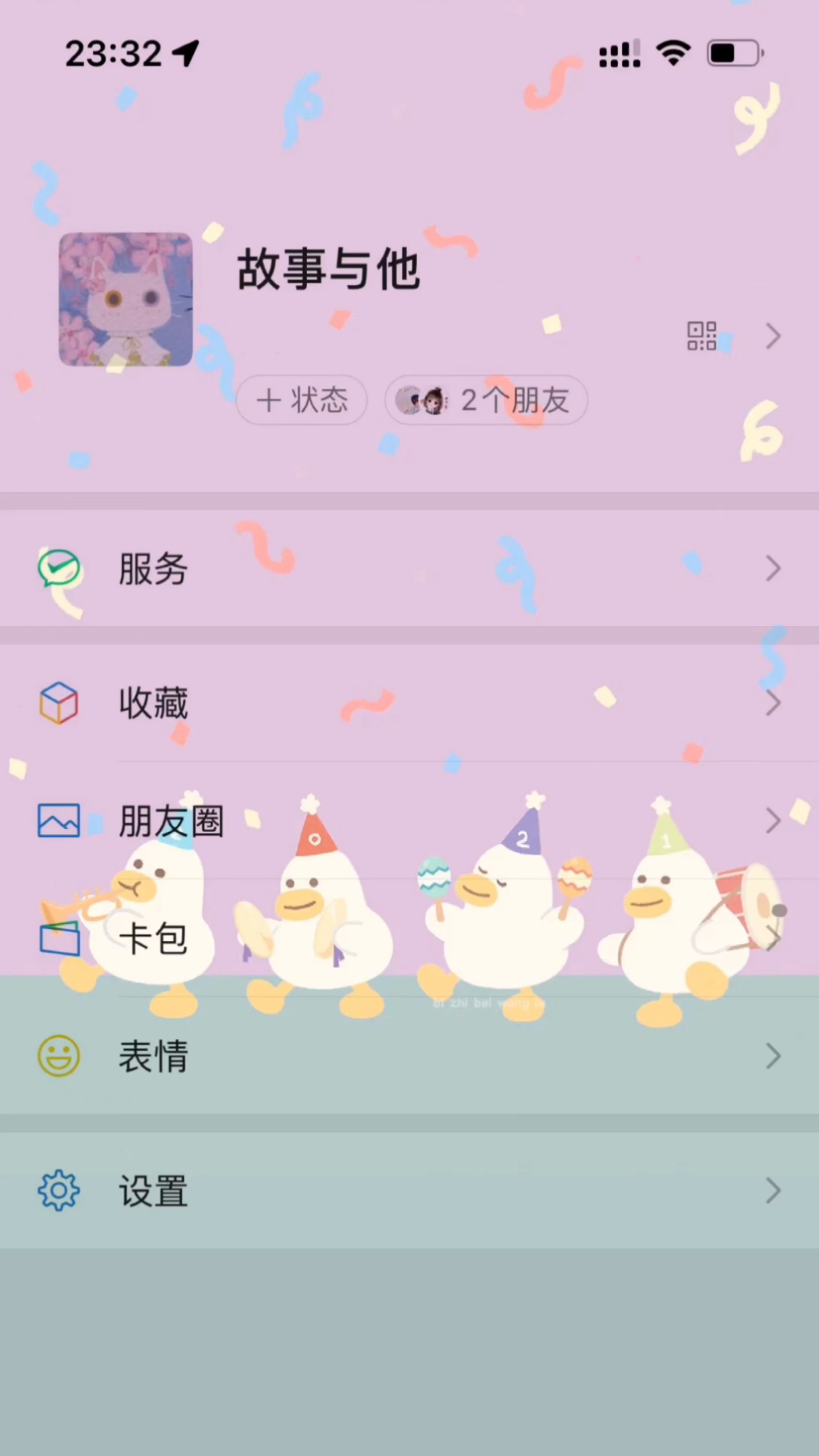The height and width of the screenshot is (1456, 819).
Task: Expand Favorites with its chevron arrow
Action: (773, 702)
